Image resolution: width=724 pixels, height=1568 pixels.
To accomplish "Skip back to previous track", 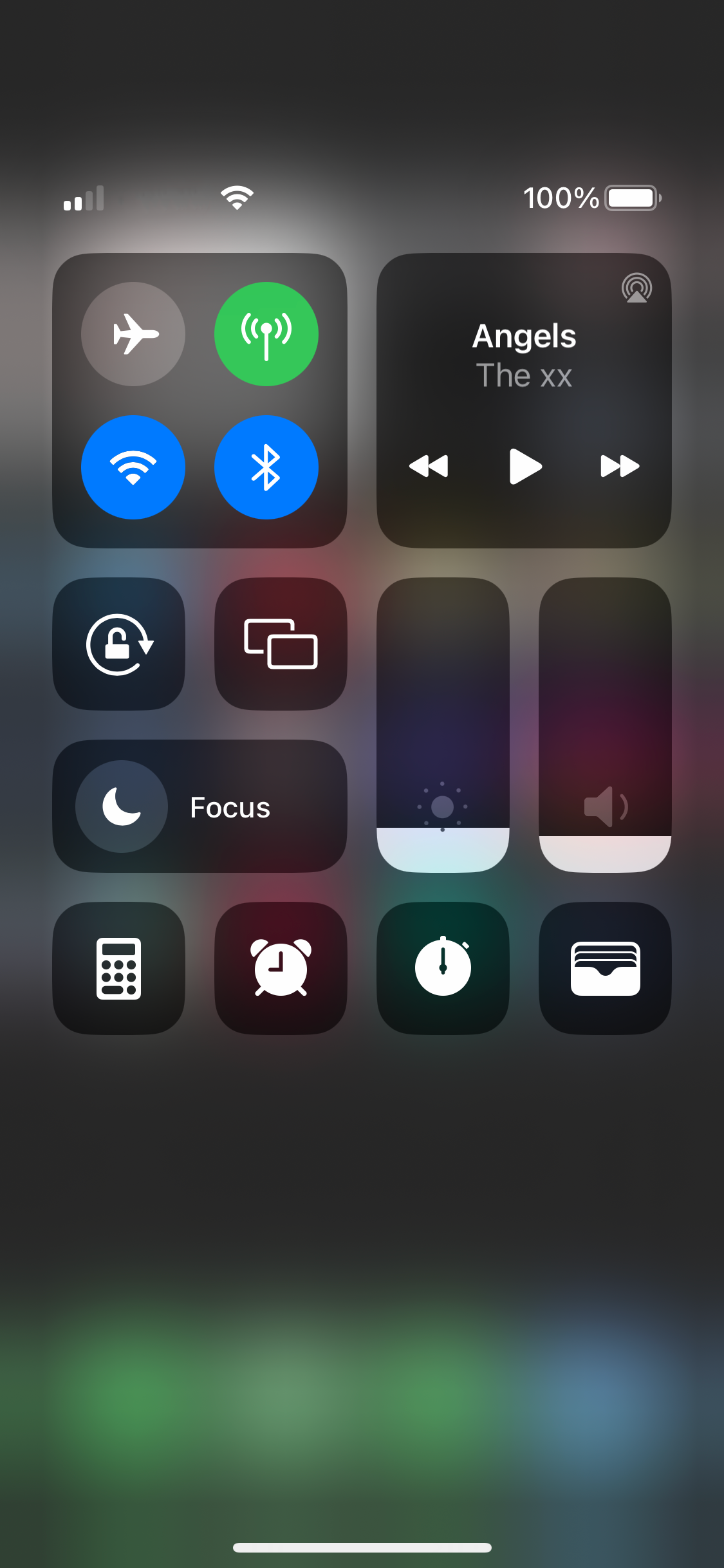I will coord(429,466).
